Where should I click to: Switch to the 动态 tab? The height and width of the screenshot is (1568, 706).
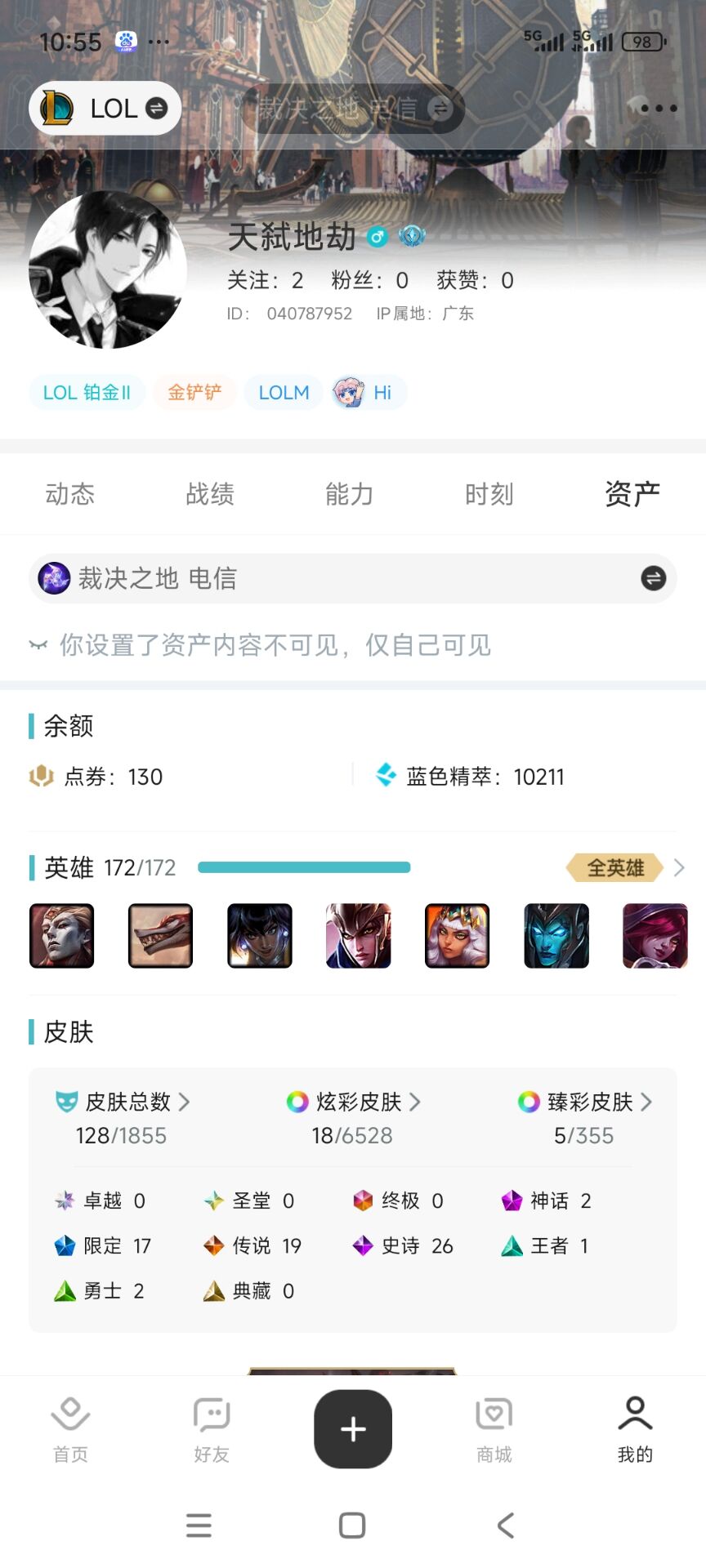70,494
